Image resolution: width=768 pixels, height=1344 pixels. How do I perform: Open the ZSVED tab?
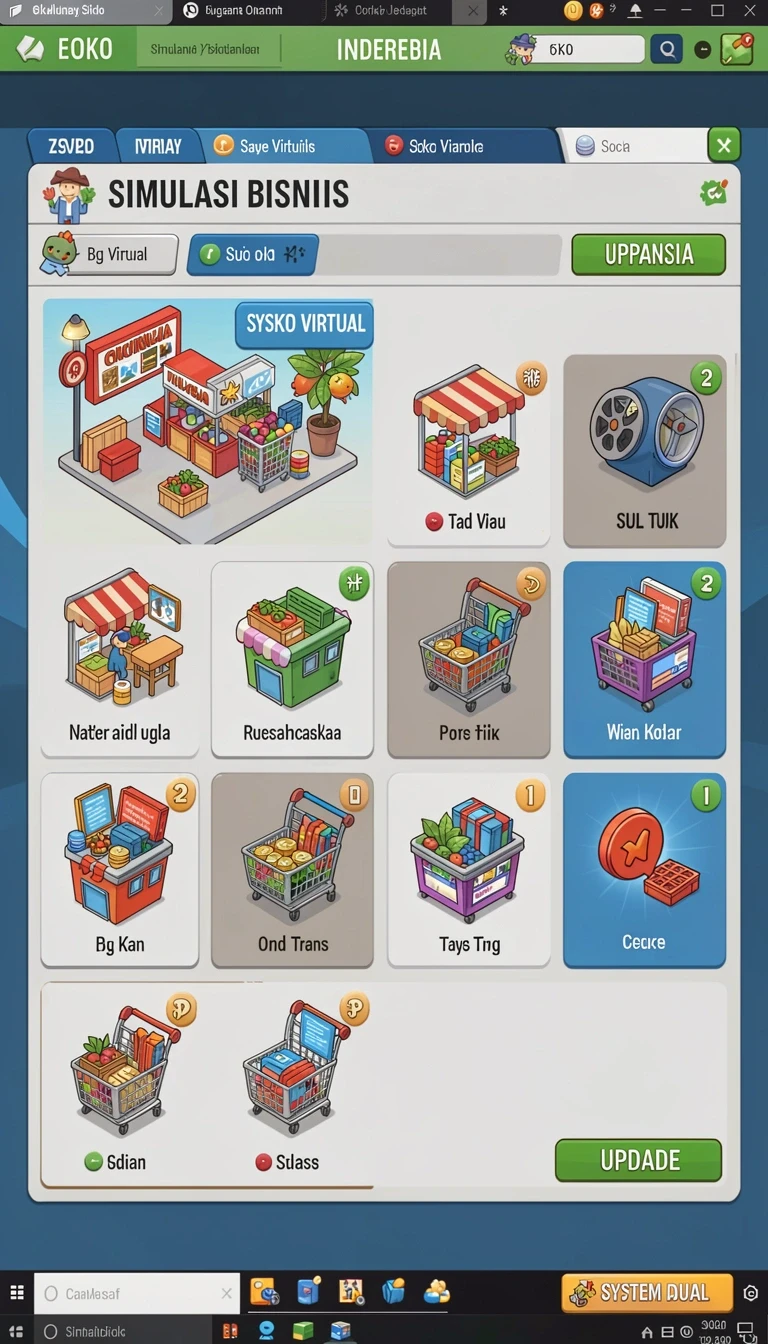tap(70, 146)
